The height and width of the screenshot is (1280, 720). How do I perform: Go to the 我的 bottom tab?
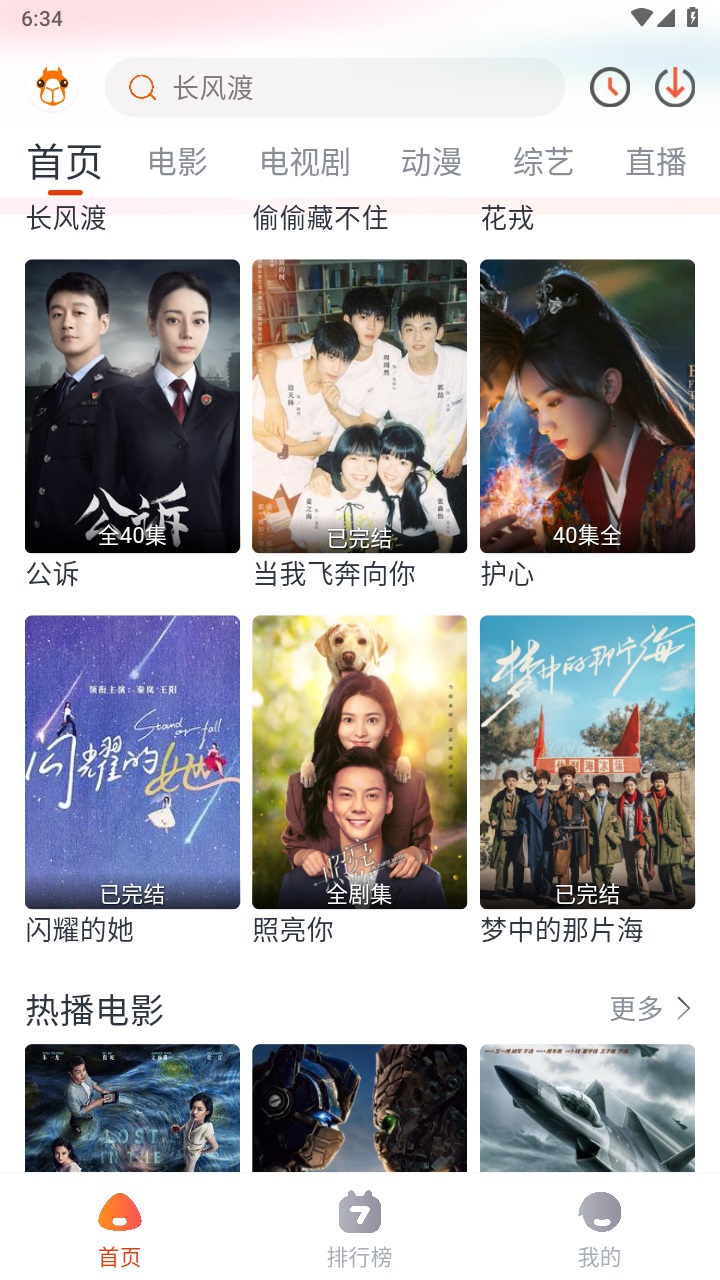tap(599, 1229)
